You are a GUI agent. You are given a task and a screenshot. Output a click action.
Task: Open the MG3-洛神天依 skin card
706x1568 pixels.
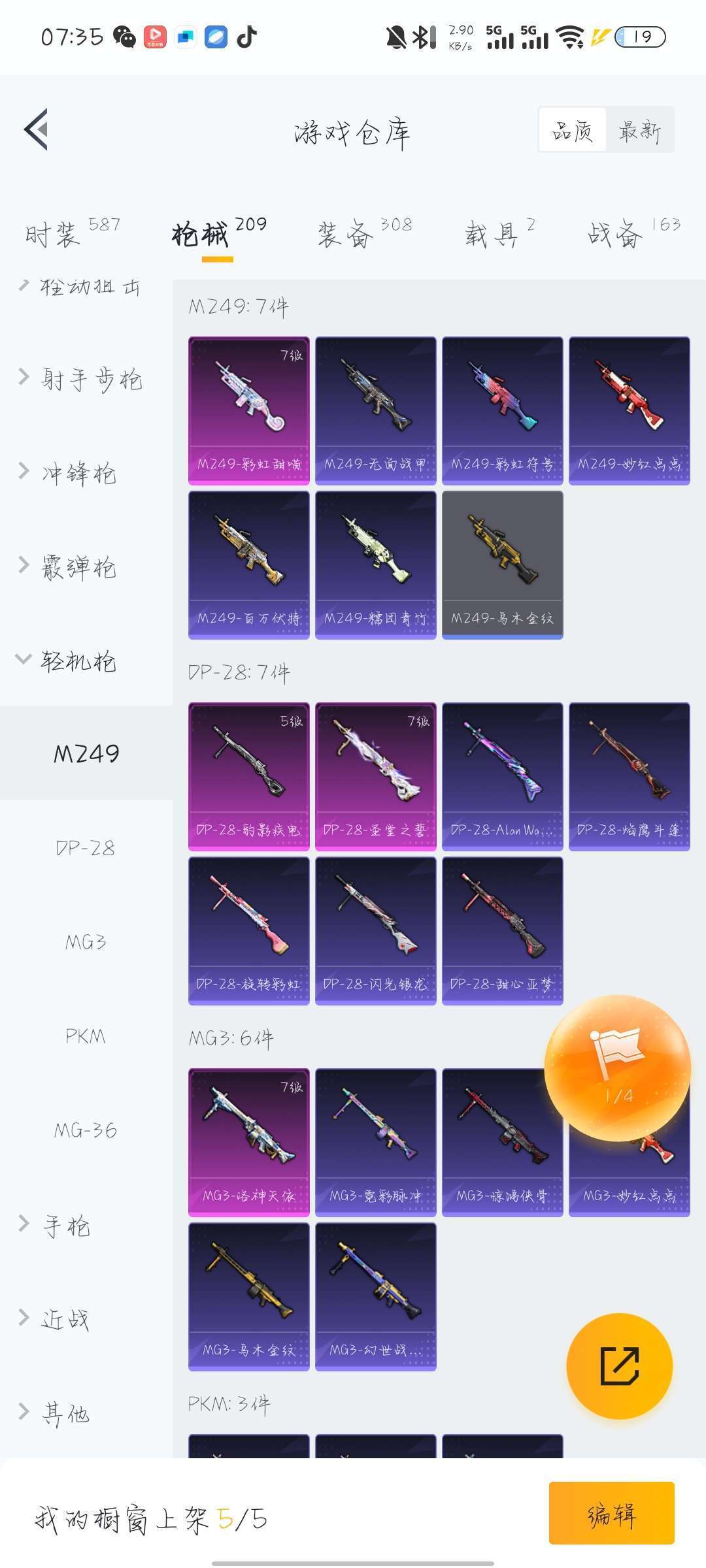pos(248,1143)
